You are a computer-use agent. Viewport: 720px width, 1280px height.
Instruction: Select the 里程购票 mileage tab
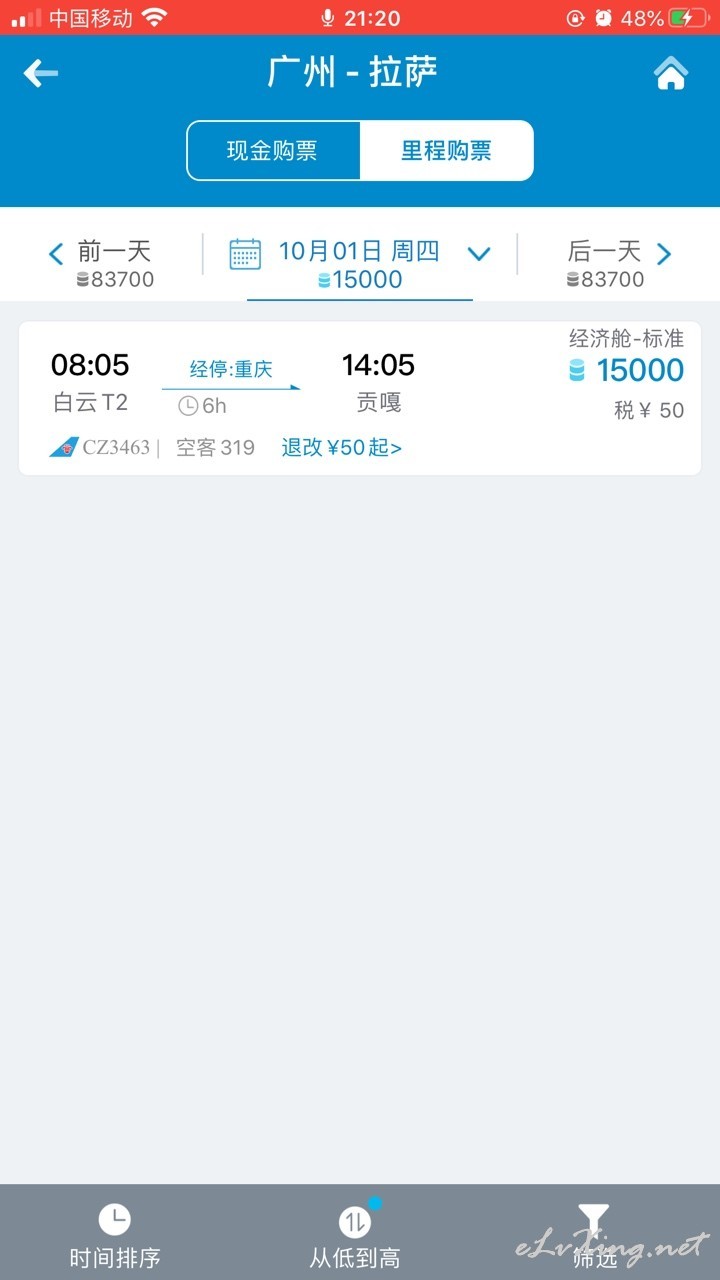click(446, 151)
